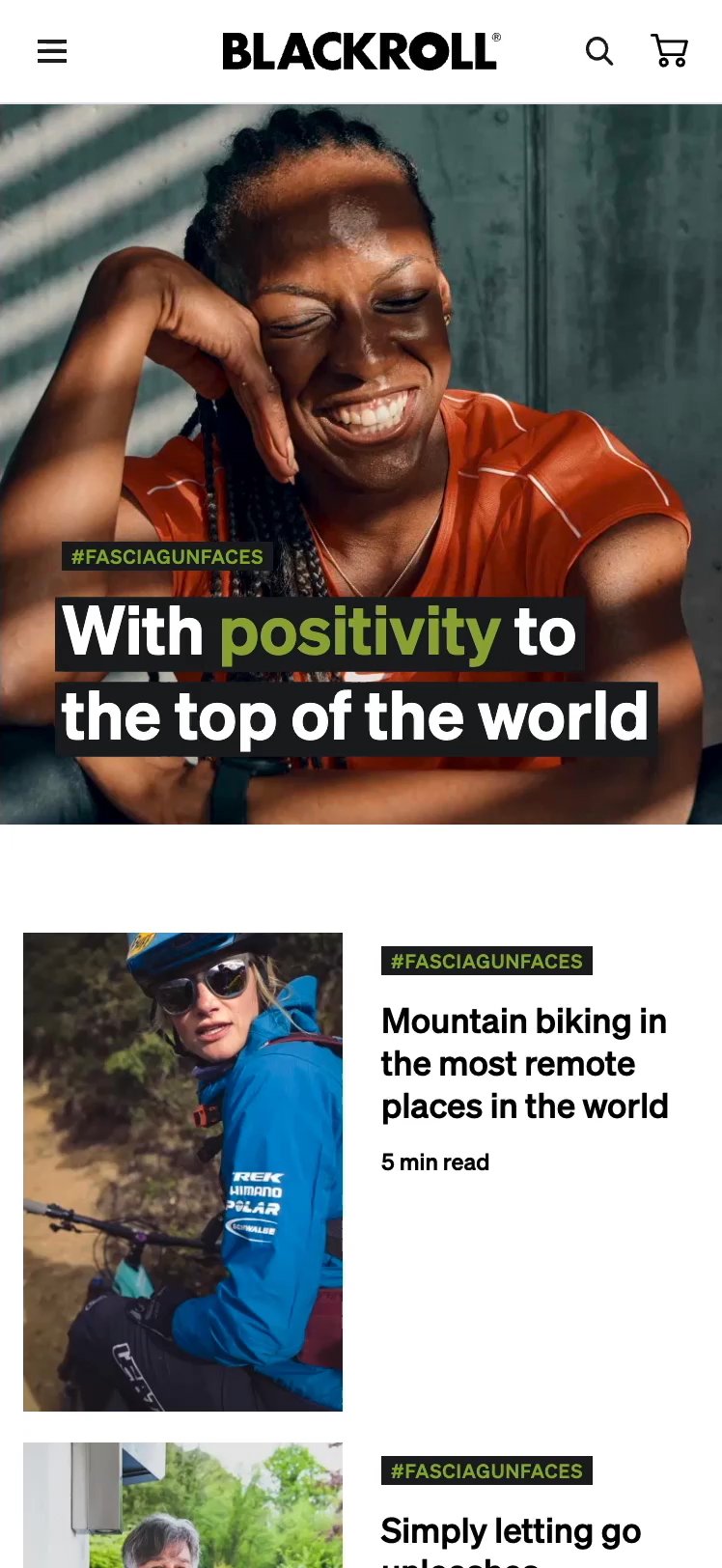Open the search icon

tap(599, 51)
